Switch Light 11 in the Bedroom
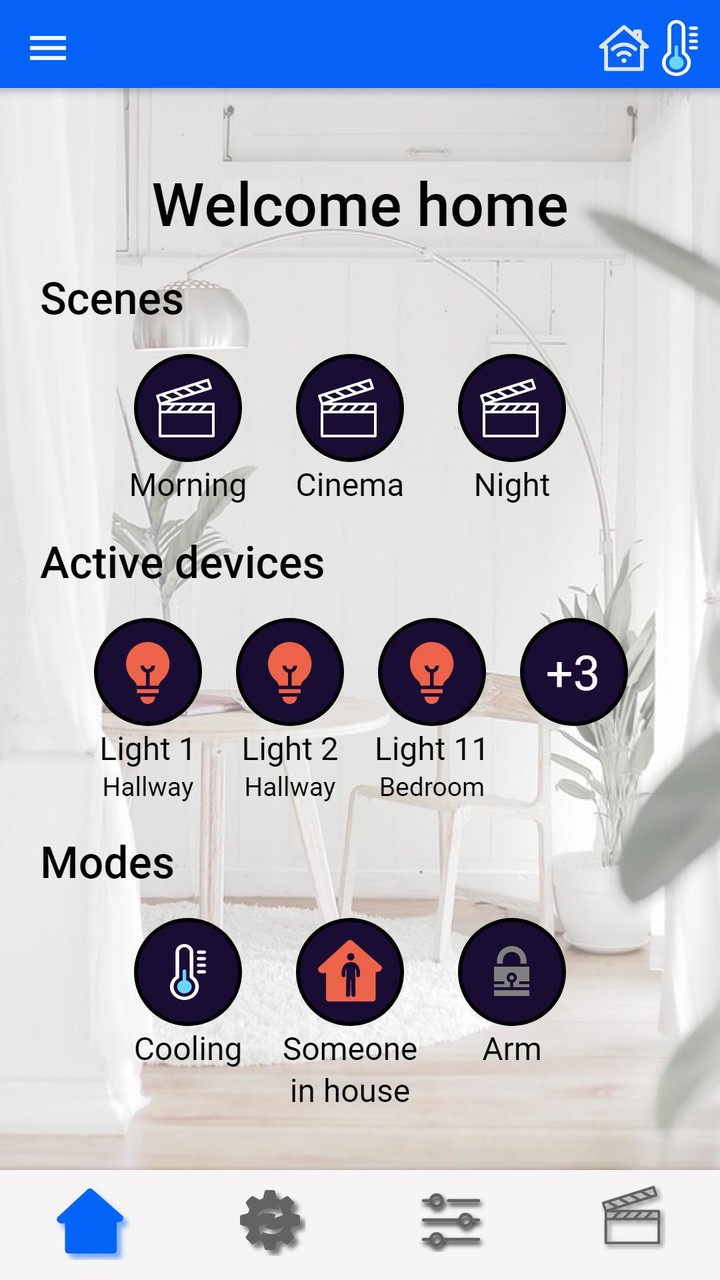The image size is (720, 1280). [432, 672]
